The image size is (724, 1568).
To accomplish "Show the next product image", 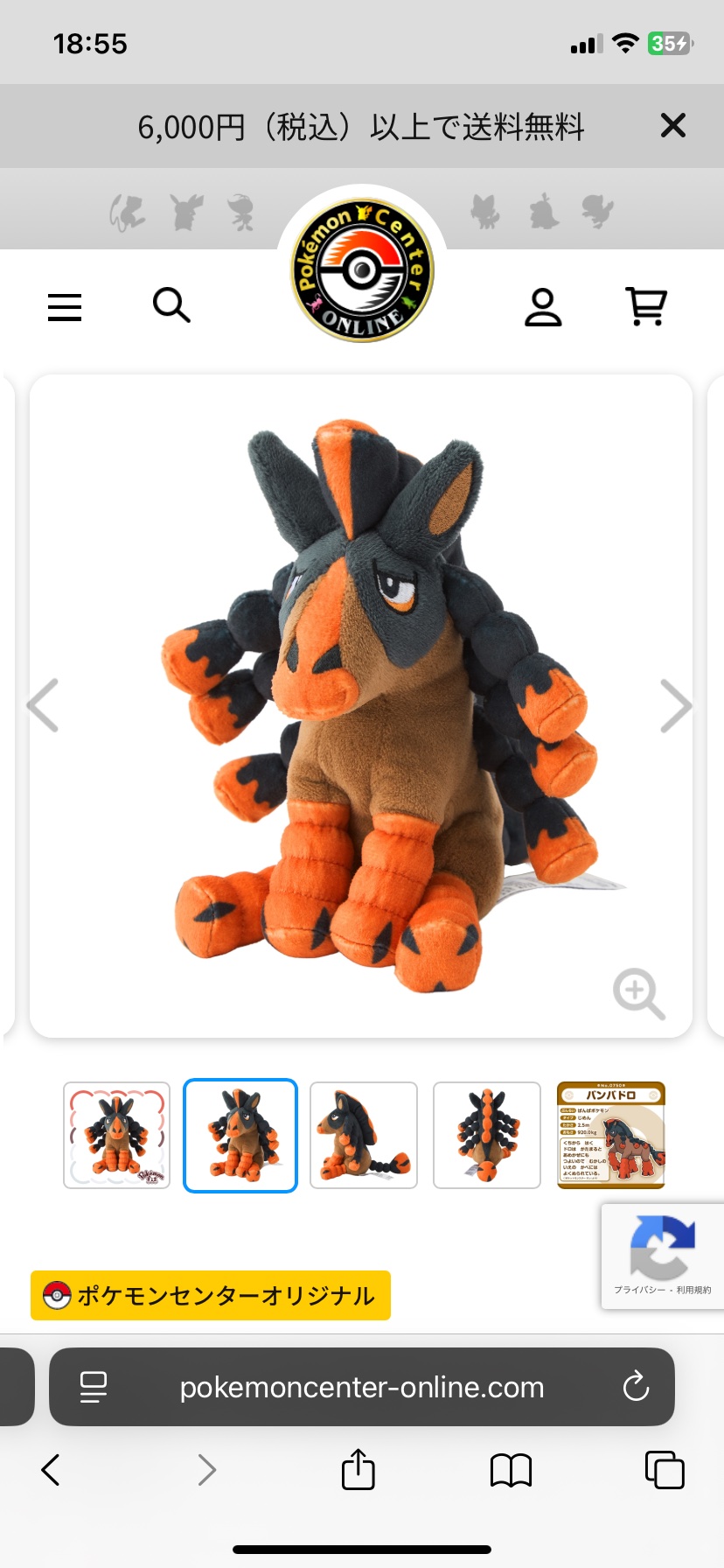I will (x=676, y=705).
